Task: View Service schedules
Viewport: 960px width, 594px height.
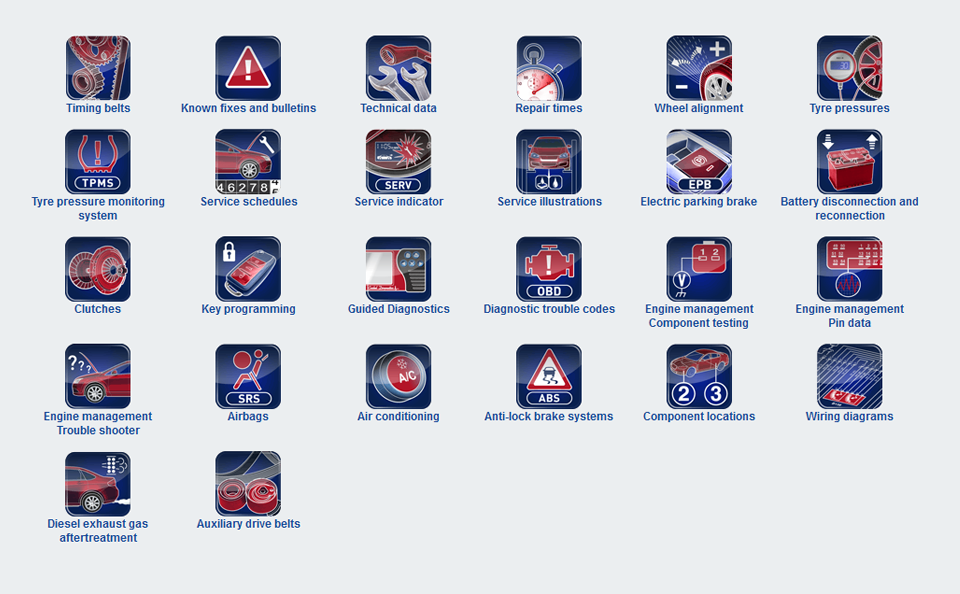Action: (x=248, y=162)
